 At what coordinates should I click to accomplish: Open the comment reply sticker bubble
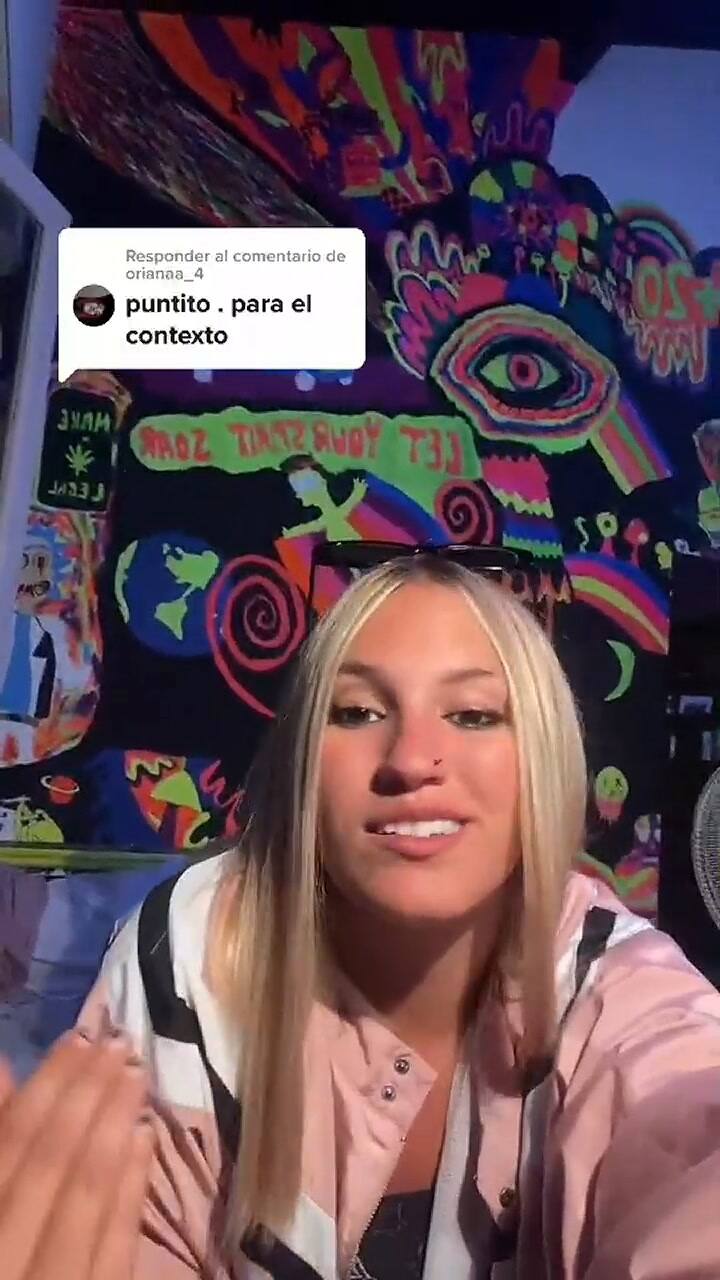click(x=215, y=300)
